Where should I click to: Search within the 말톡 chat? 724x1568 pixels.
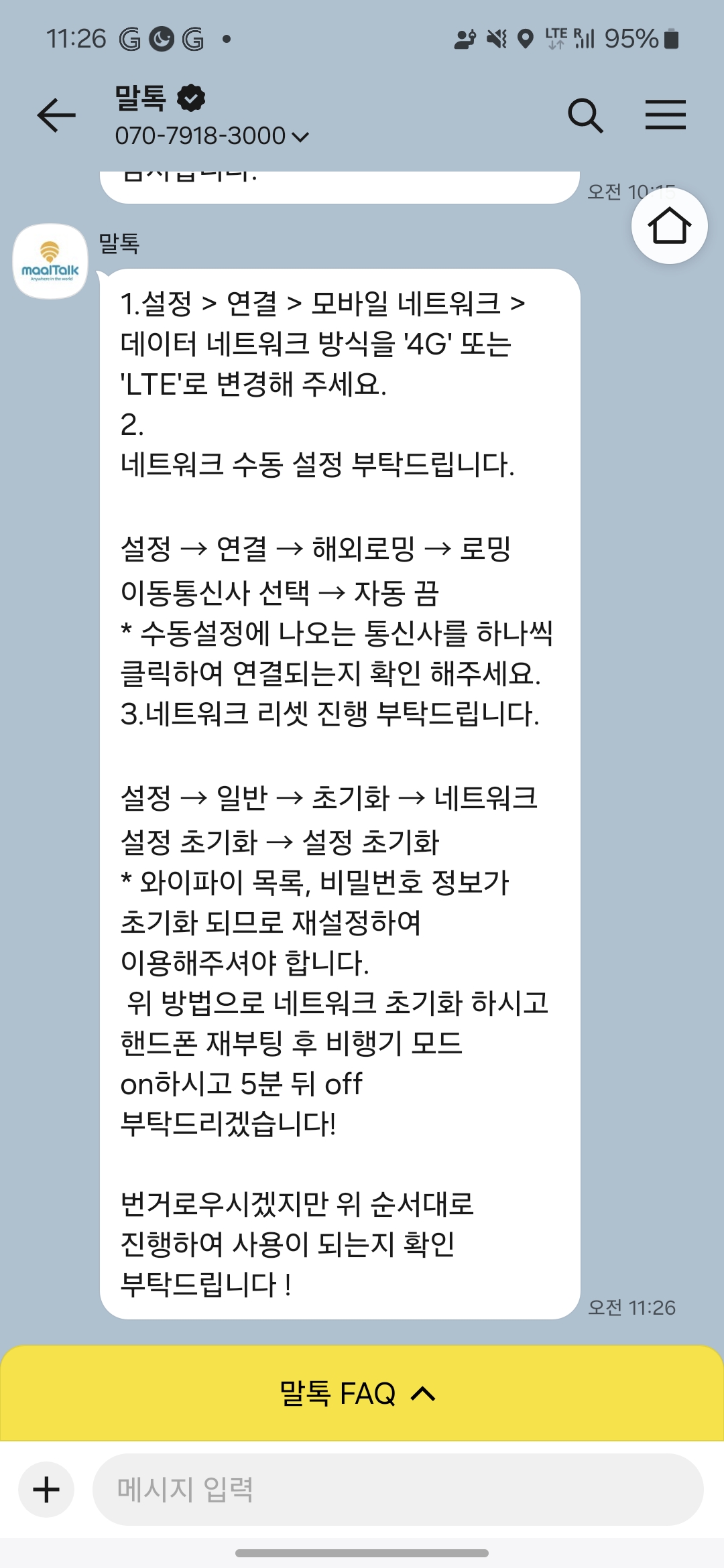pos(585,115)
